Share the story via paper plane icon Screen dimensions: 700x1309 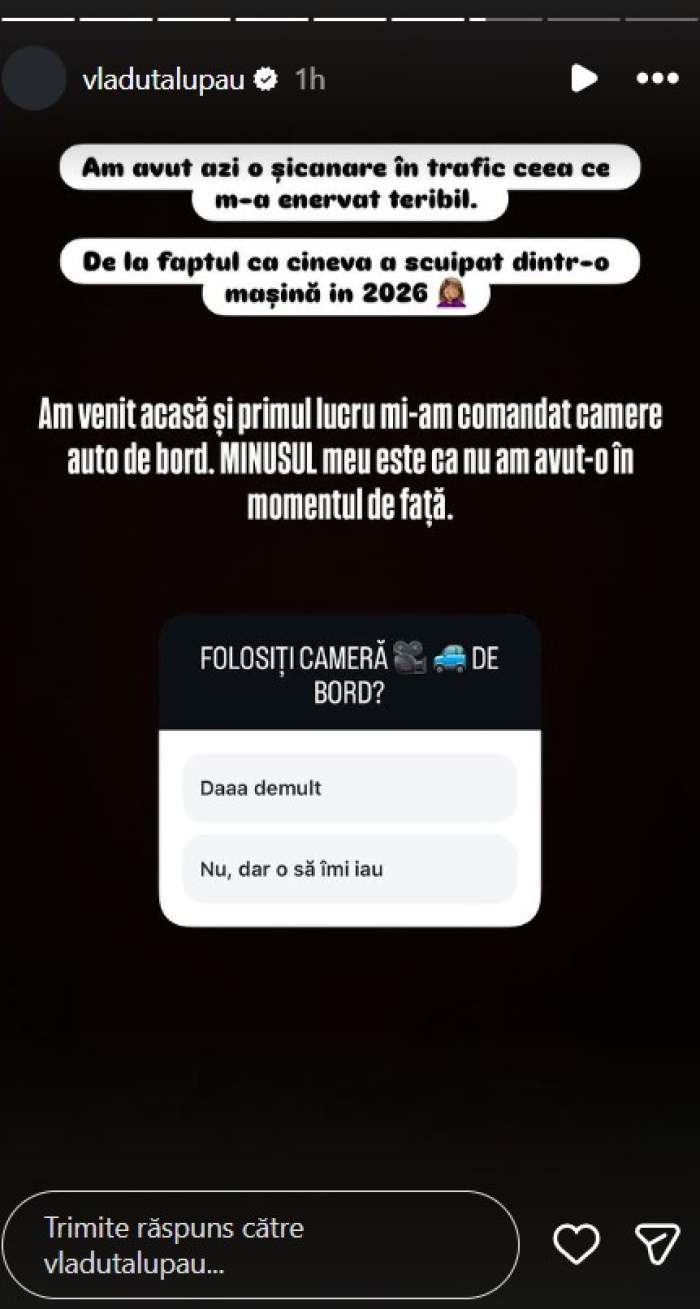pos(657,1244)
